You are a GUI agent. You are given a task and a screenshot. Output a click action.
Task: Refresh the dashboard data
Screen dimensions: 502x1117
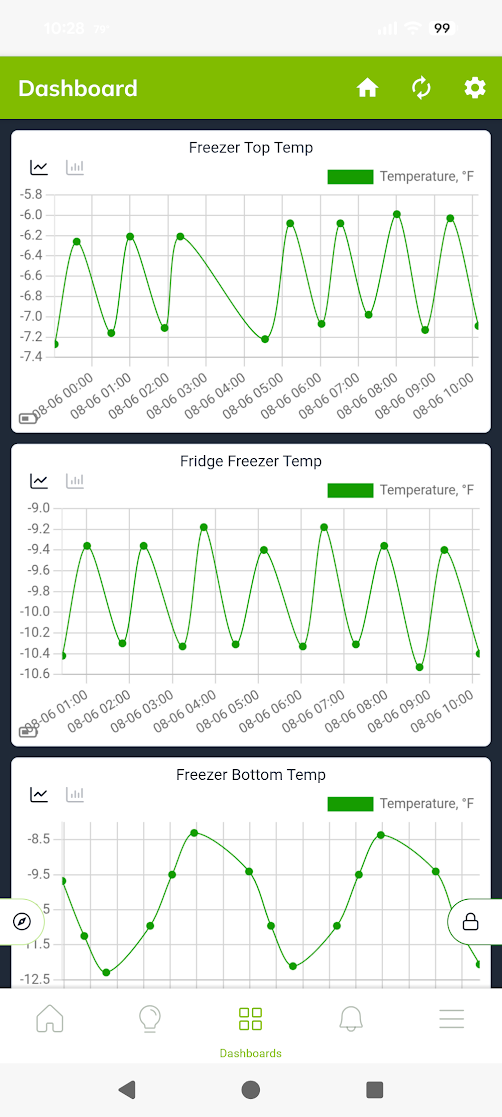[422, 88]
